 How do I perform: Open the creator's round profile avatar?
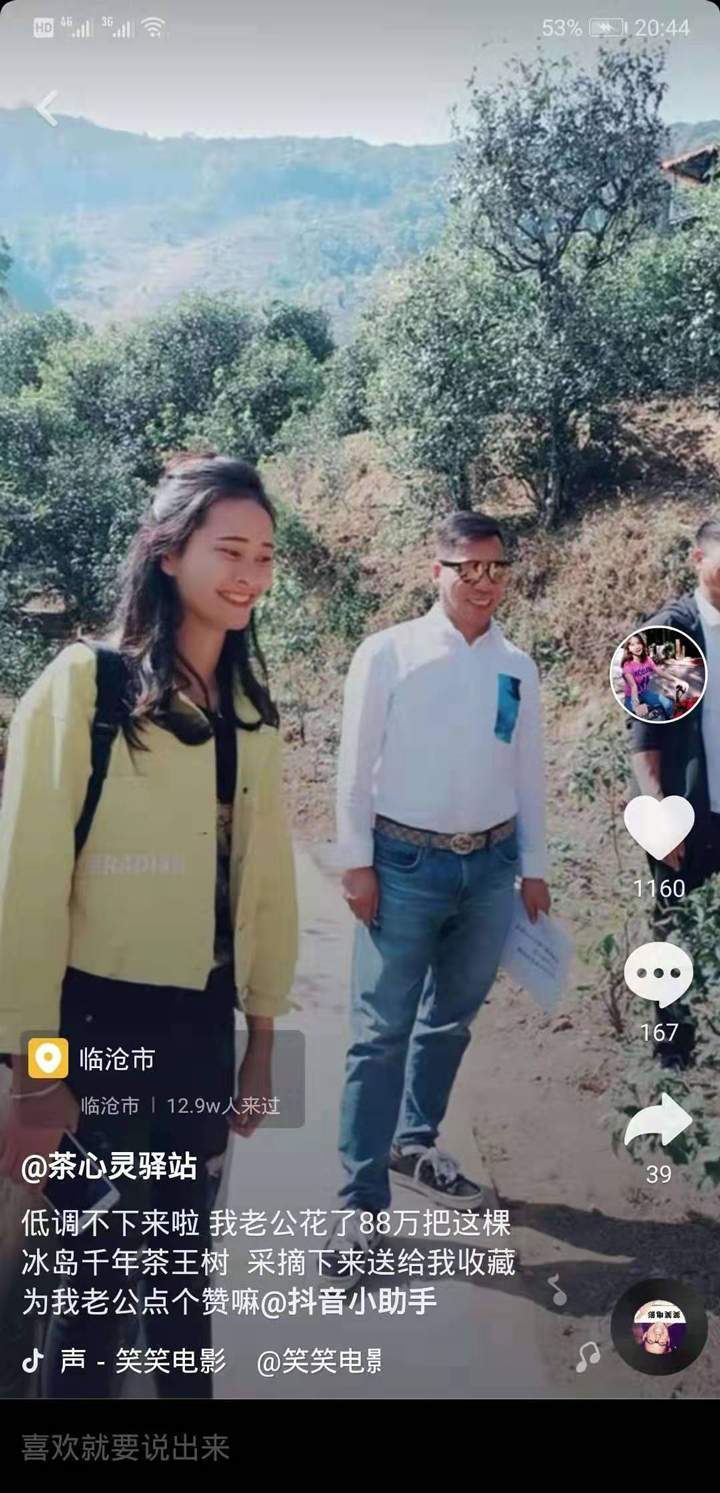click(x=658, y=674)
